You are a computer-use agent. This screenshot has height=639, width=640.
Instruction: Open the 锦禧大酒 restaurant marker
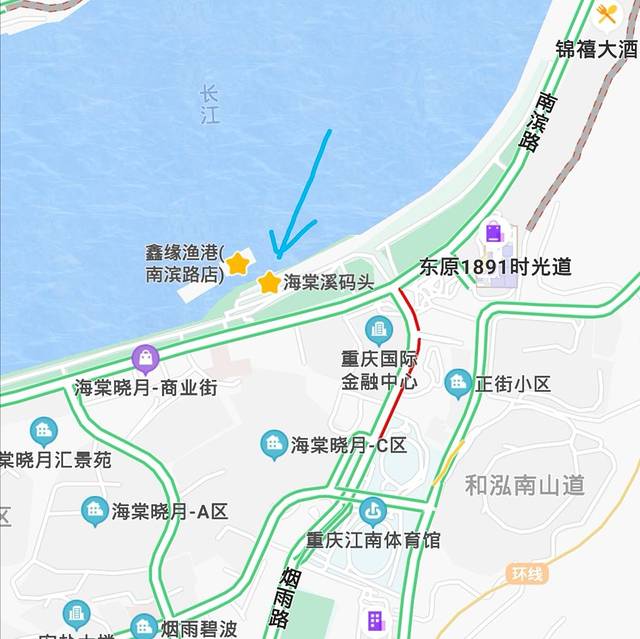pyautogui.click(x=606, y=15)
